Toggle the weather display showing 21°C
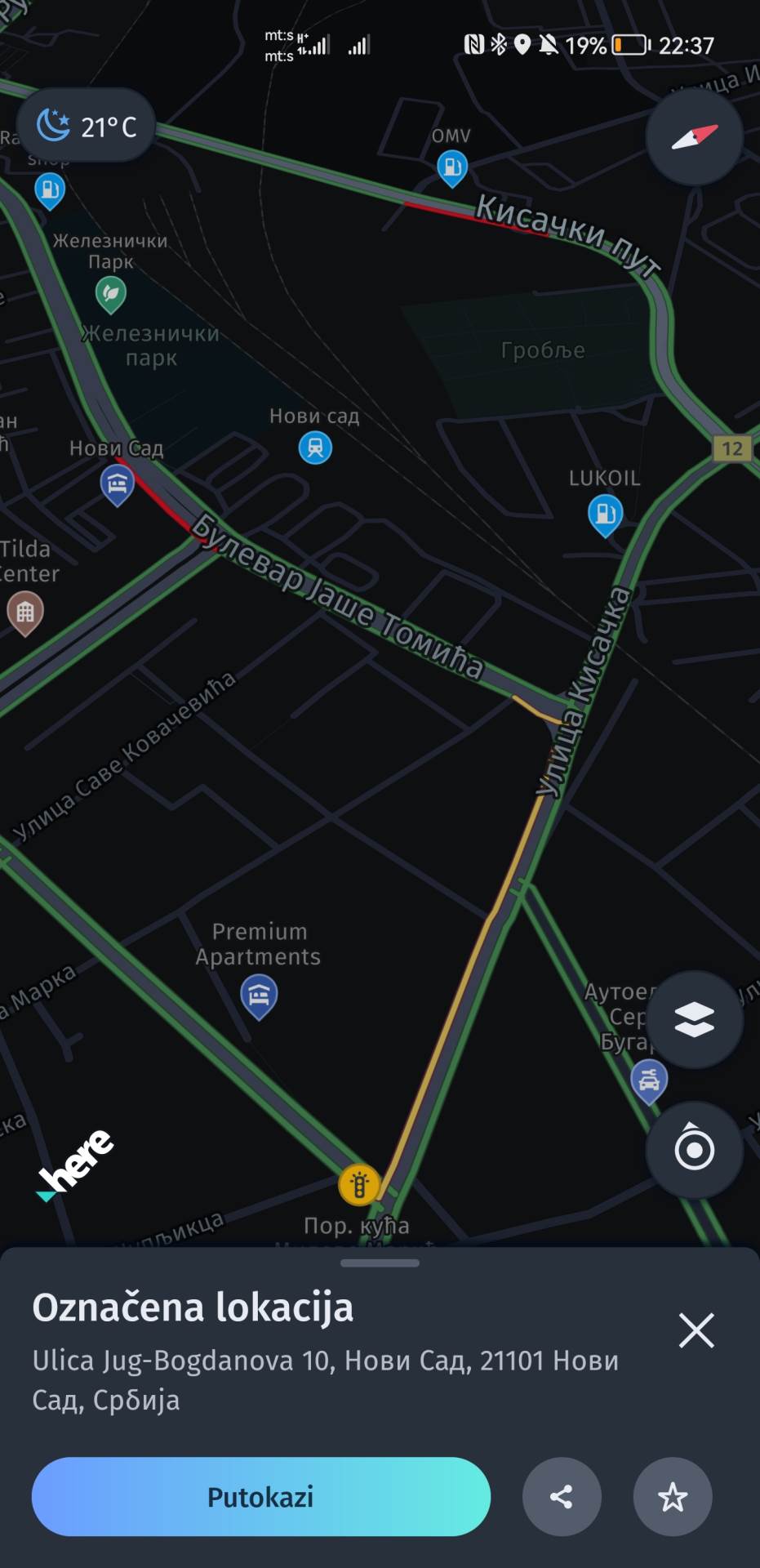This screenshot has width=760, height=1568. click(85, 124)
